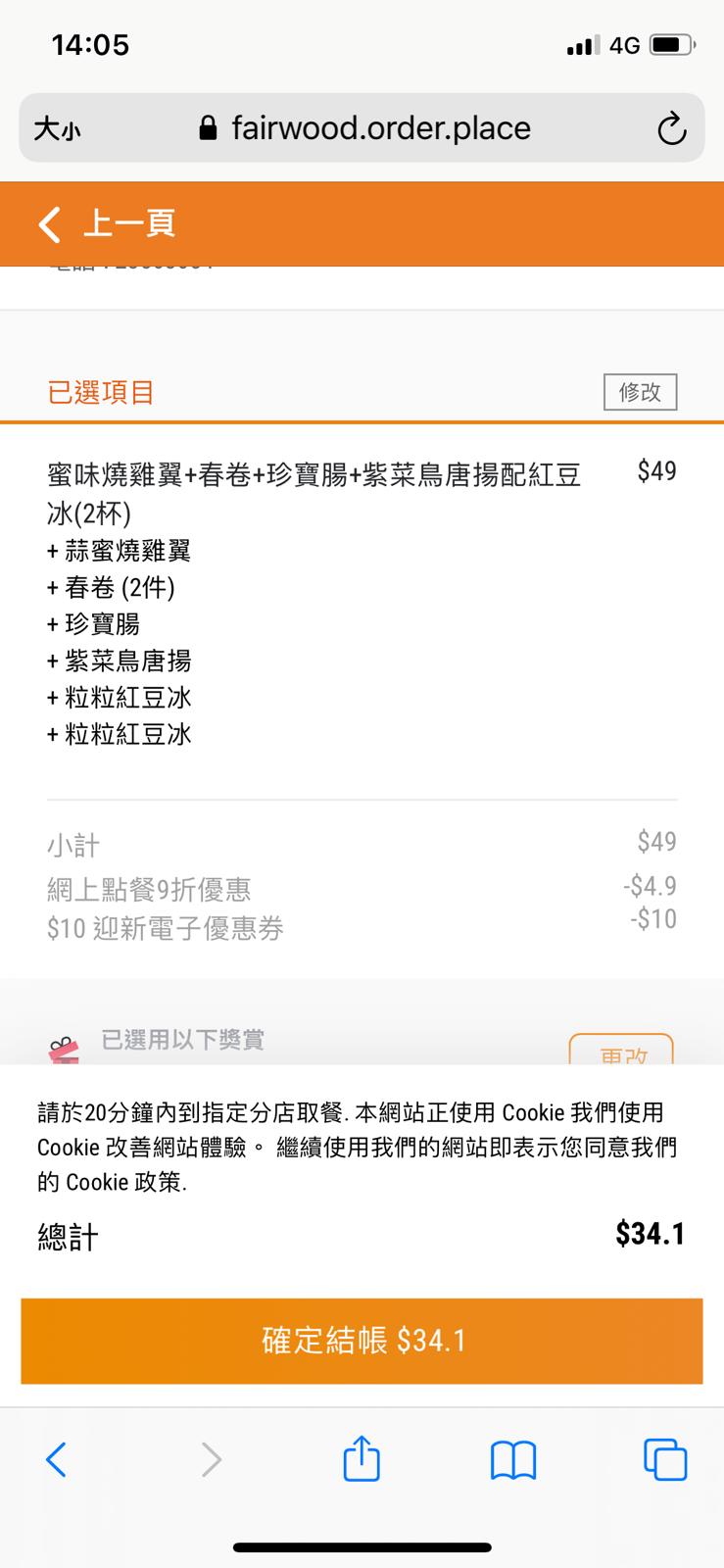Tap 更改 to change the reward

[x=621, y=1052]
